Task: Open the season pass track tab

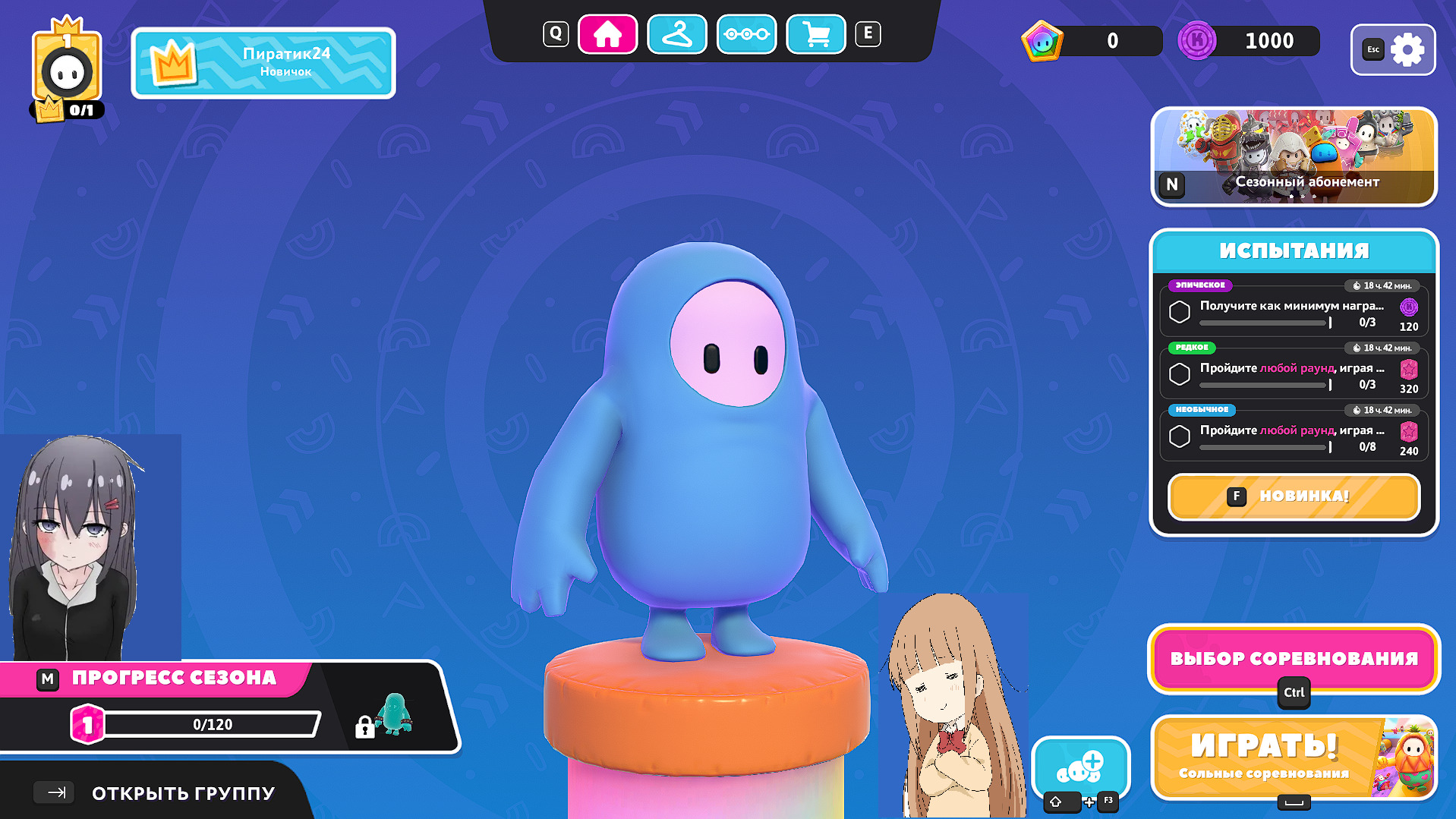Action: click(746, 34)
